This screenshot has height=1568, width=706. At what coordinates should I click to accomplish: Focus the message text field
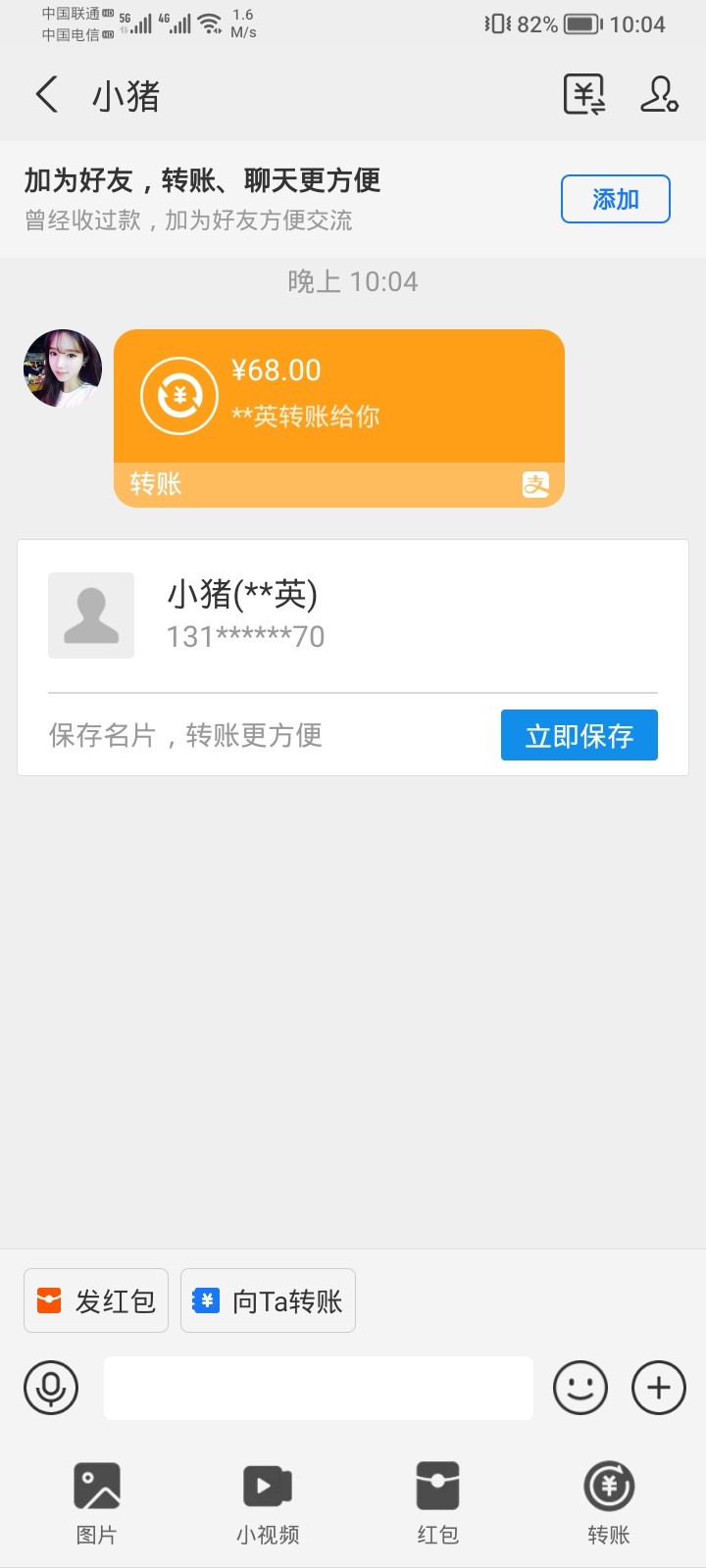(319, 1388)
